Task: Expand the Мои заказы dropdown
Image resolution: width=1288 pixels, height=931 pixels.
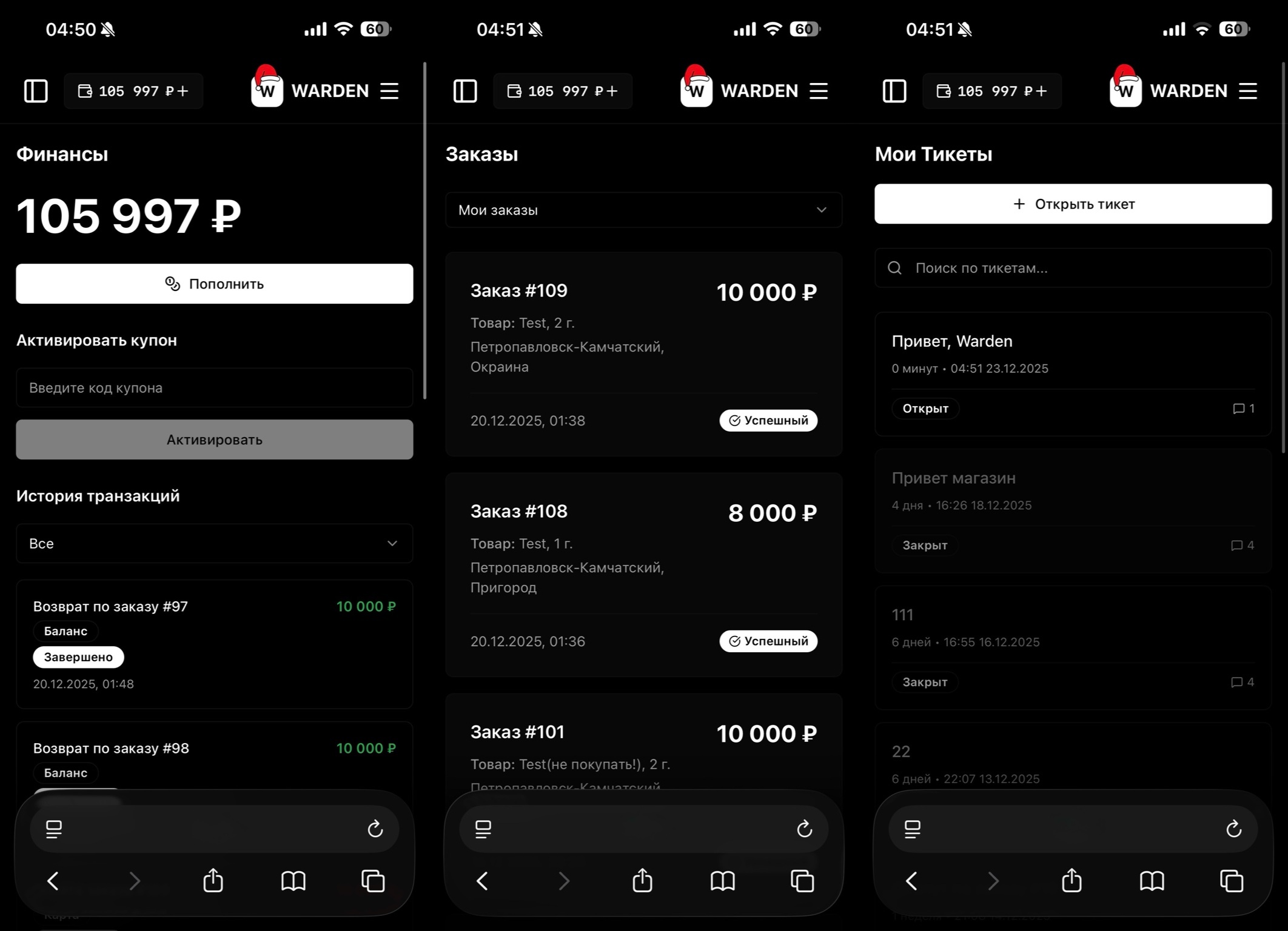Action: pyautogui.click(x=643, y=210)
